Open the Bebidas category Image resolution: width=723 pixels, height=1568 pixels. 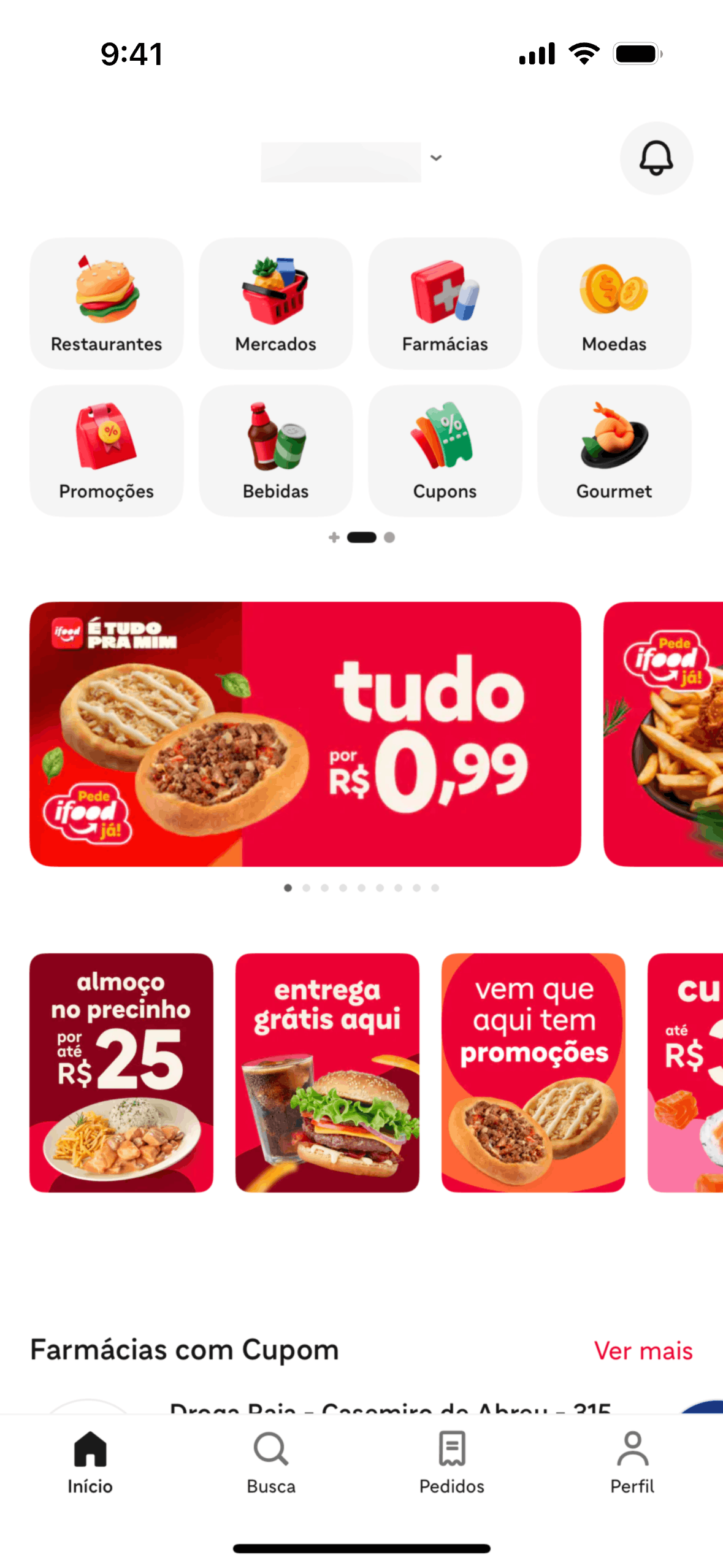[276, 451]
